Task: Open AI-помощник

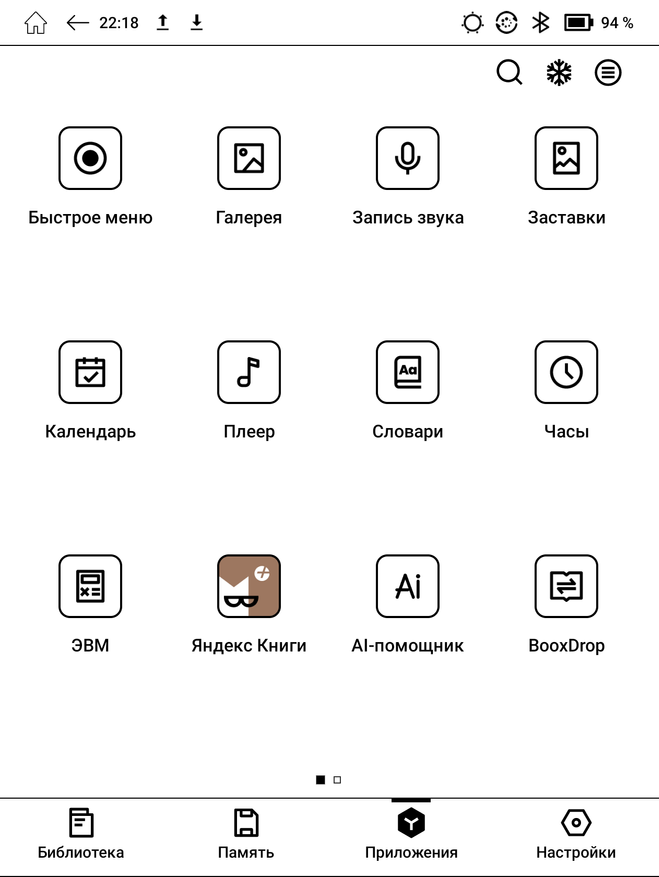Action: coord(407,586)
